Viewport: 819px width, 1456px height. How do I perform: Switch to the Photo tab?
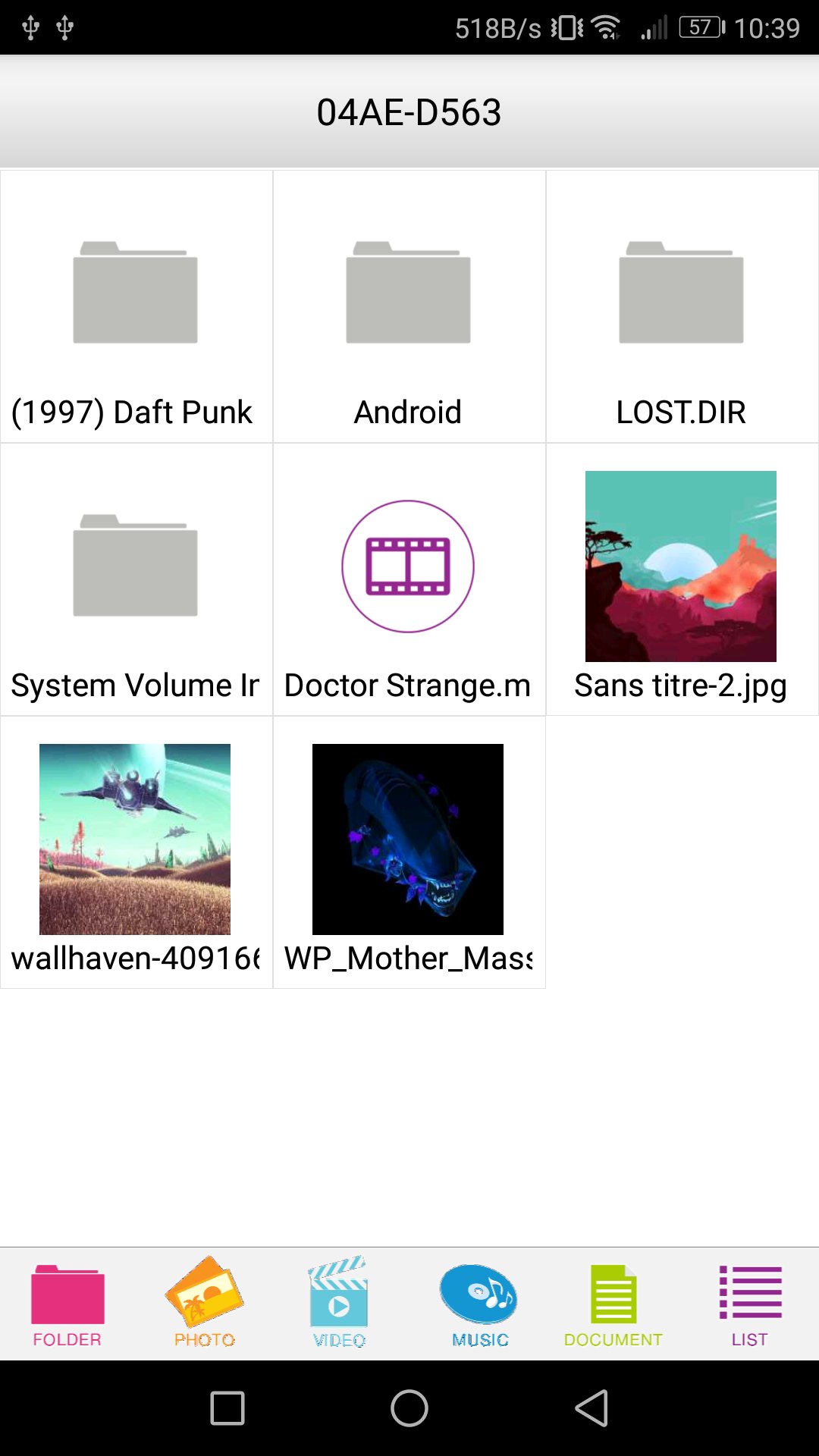click(205, 1304)
